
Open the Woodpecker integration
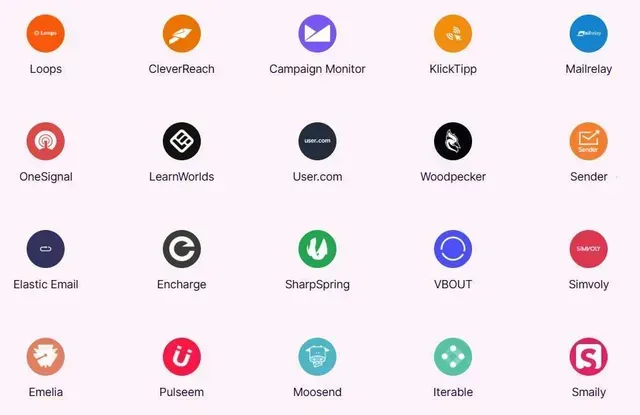453,141
